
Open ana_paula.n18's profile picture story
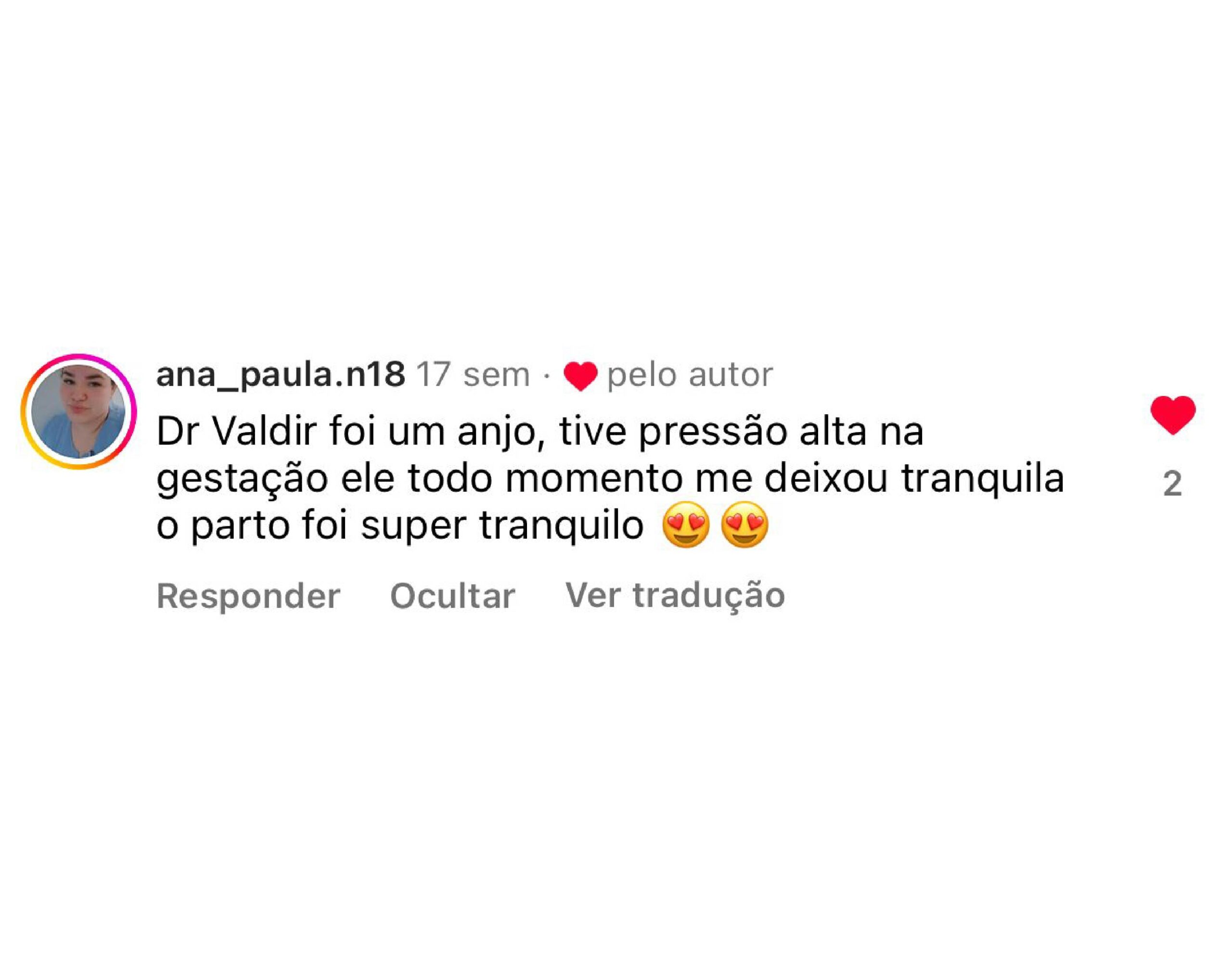(x=78, y=411)
